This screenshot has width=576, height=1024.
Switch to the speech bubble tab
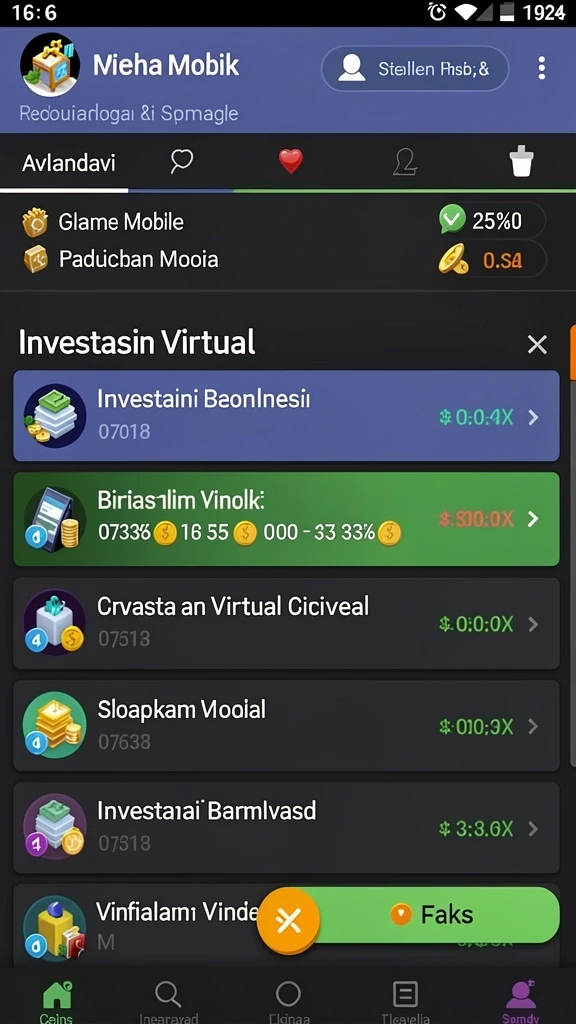click(182, 161)
